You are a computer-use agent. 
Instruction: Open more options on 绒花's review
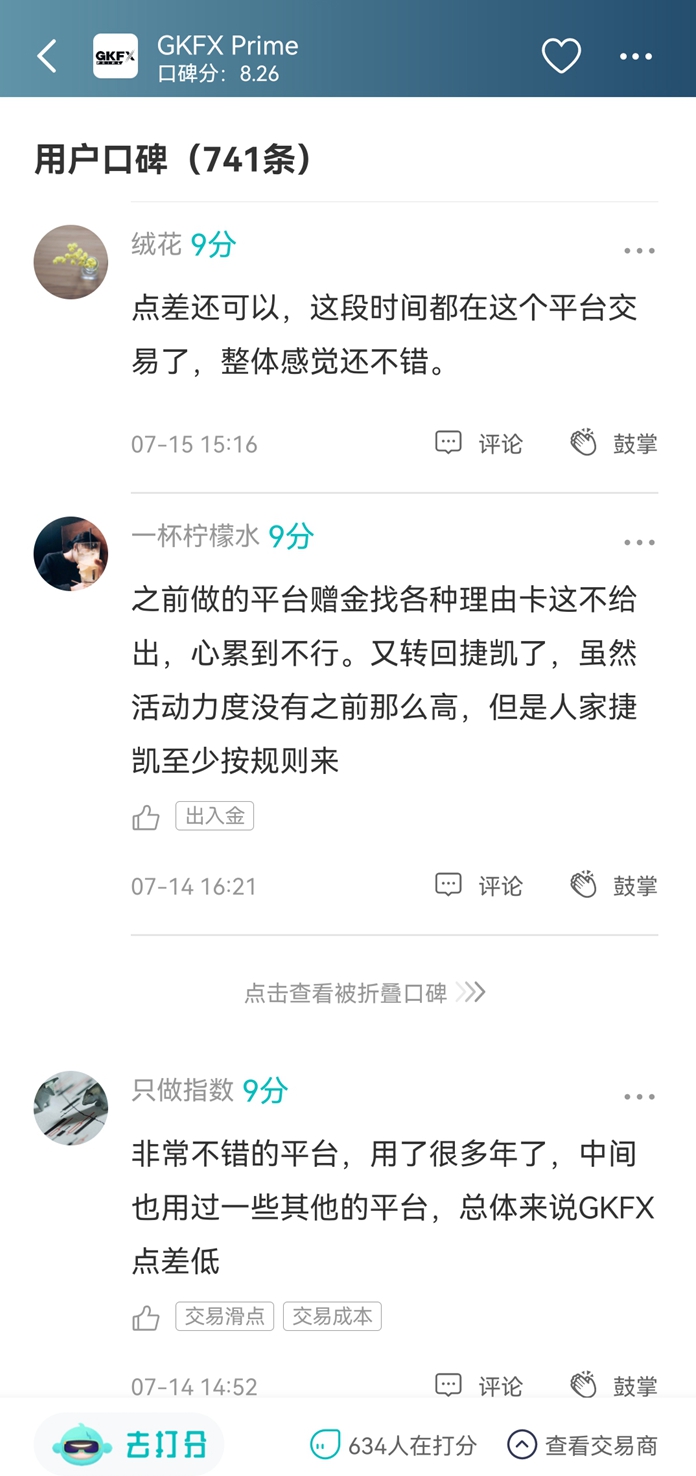(x=639, y=251)
